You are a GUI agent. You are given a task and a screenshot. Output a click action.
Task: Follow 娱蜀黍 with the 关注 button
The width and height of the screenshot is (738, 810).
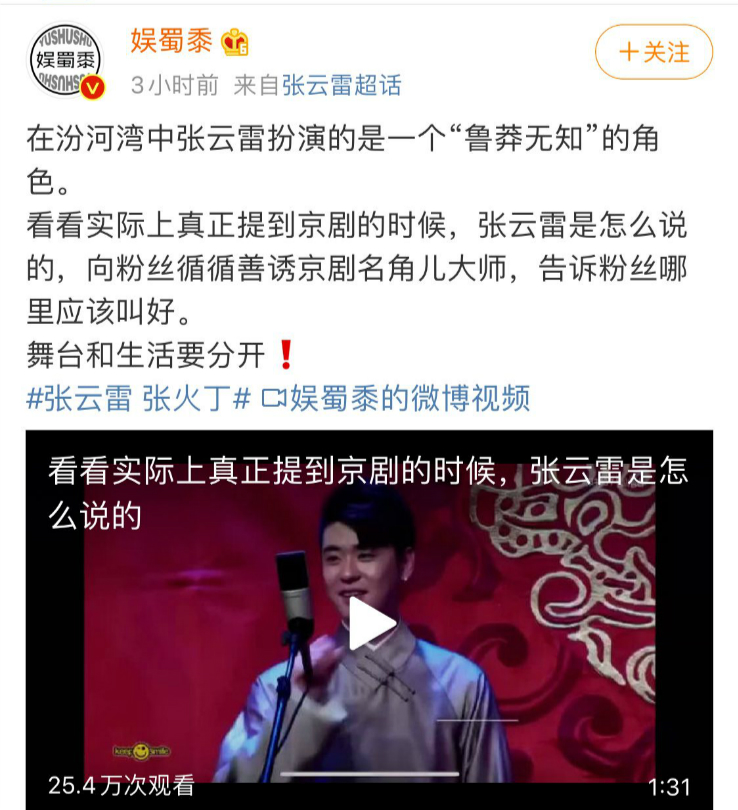[x=653, y=52]
